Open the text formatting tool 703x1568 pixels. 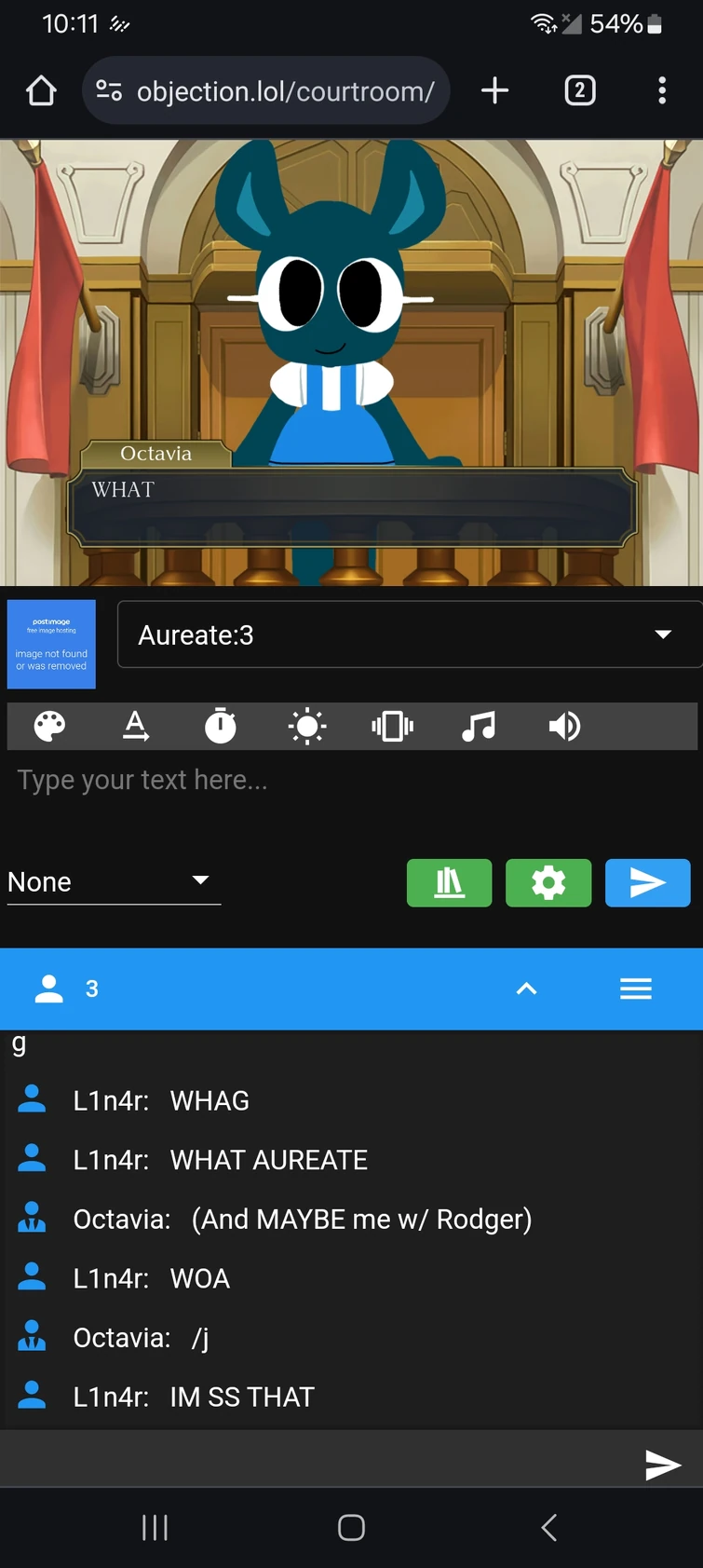(136, 726)
